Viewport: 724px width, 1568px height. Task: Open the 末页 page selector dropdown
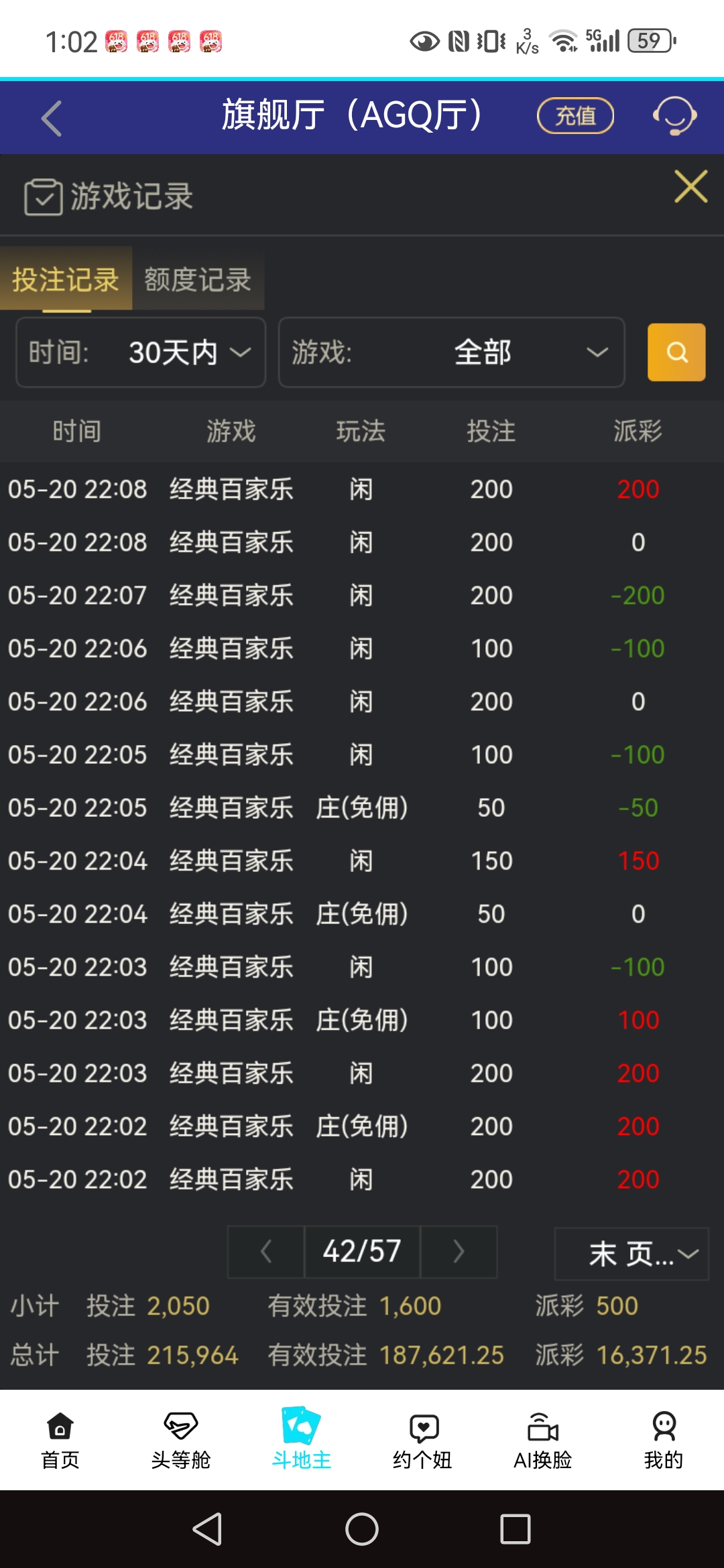tap(631, 1253)
